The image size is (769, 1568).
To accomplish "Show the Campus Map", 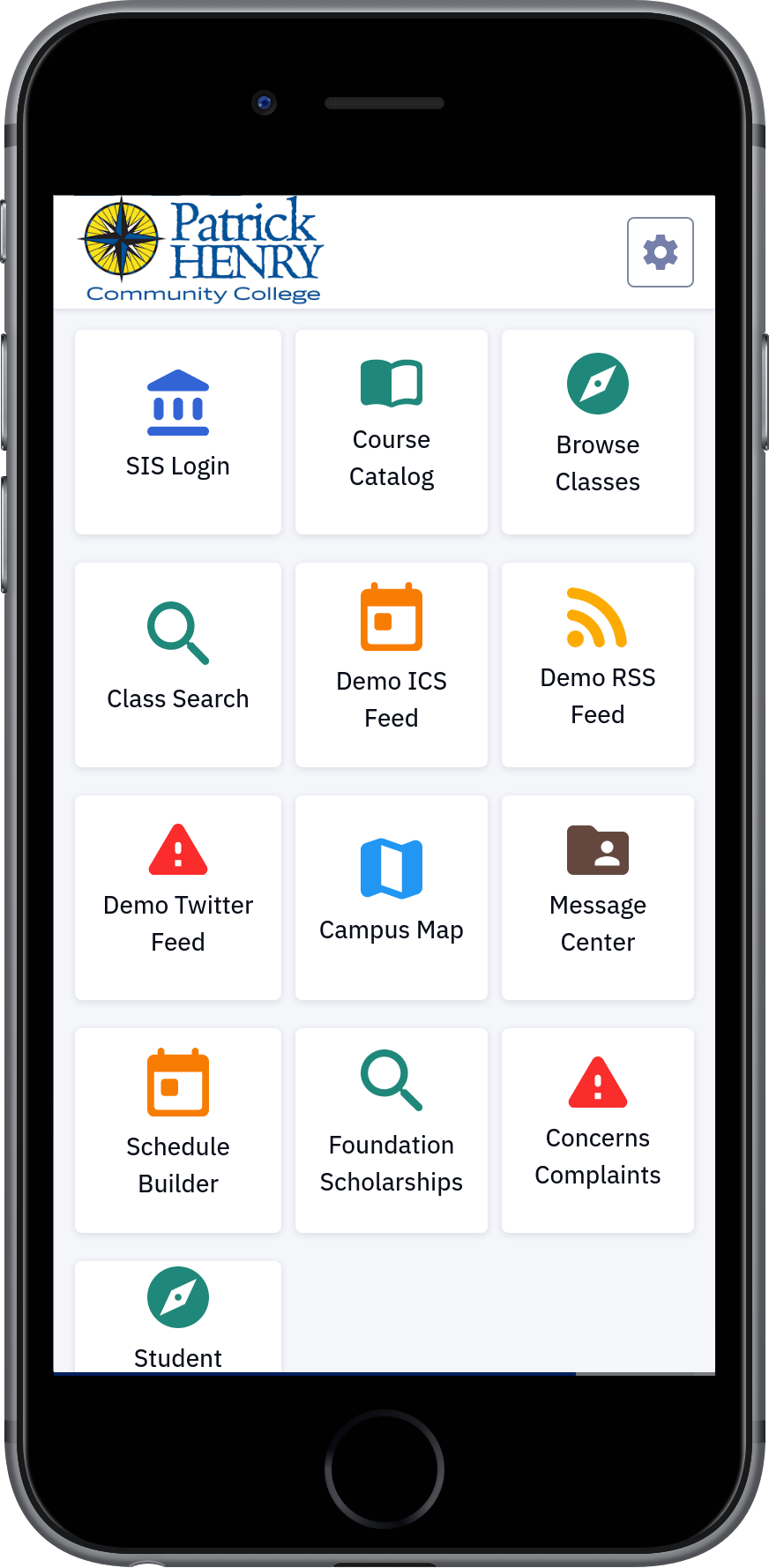I will [x=392, y=898].
